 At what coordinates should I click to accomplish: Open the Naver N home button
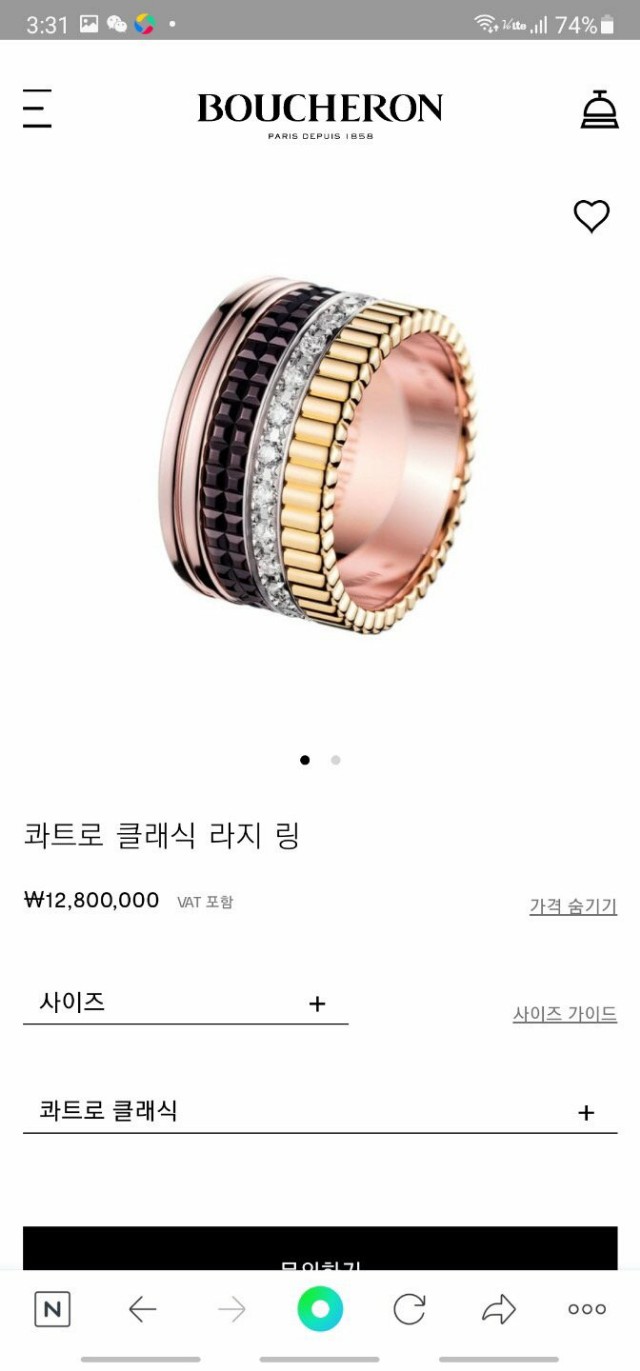[x=52, y=1309]
